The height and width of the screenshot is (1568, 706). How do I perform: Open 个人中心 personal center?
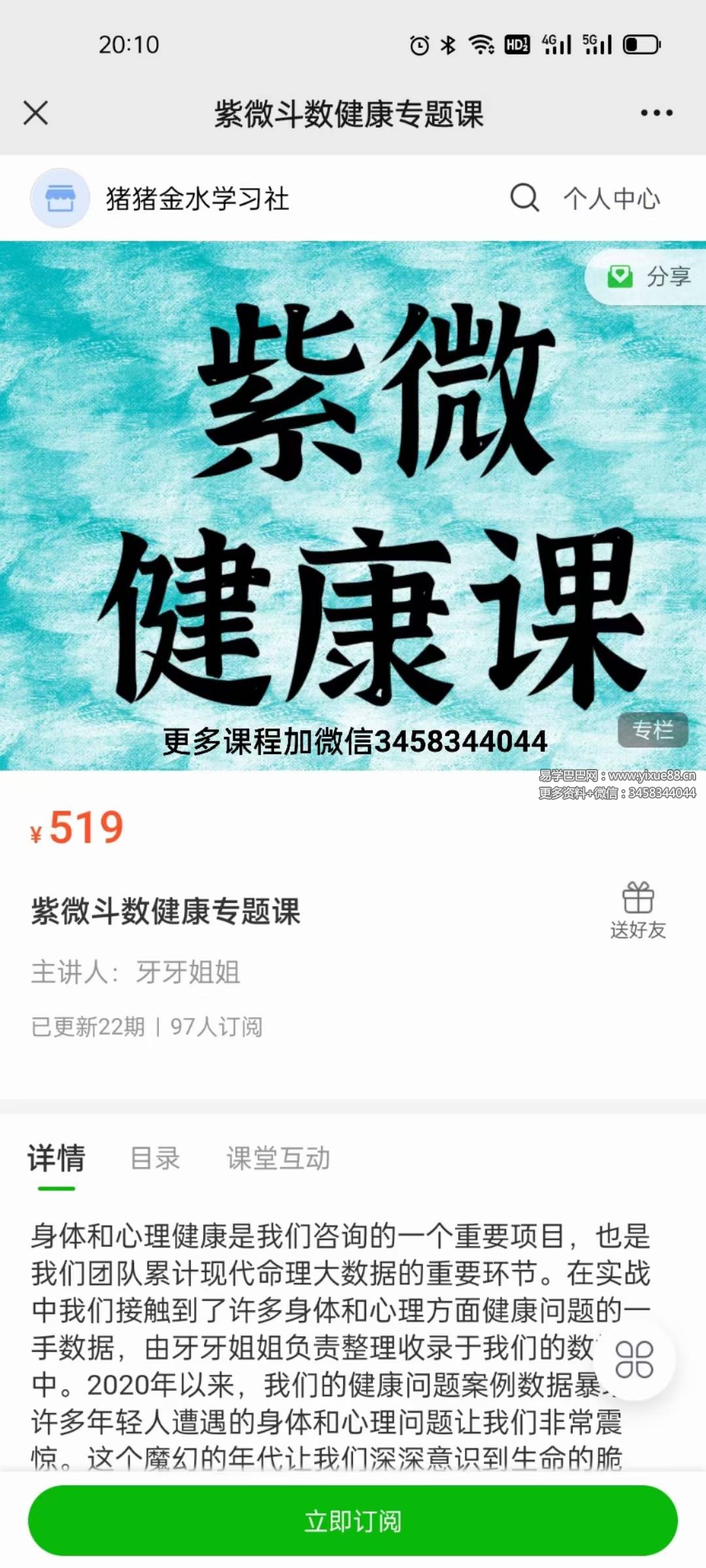tap(613, 198)
